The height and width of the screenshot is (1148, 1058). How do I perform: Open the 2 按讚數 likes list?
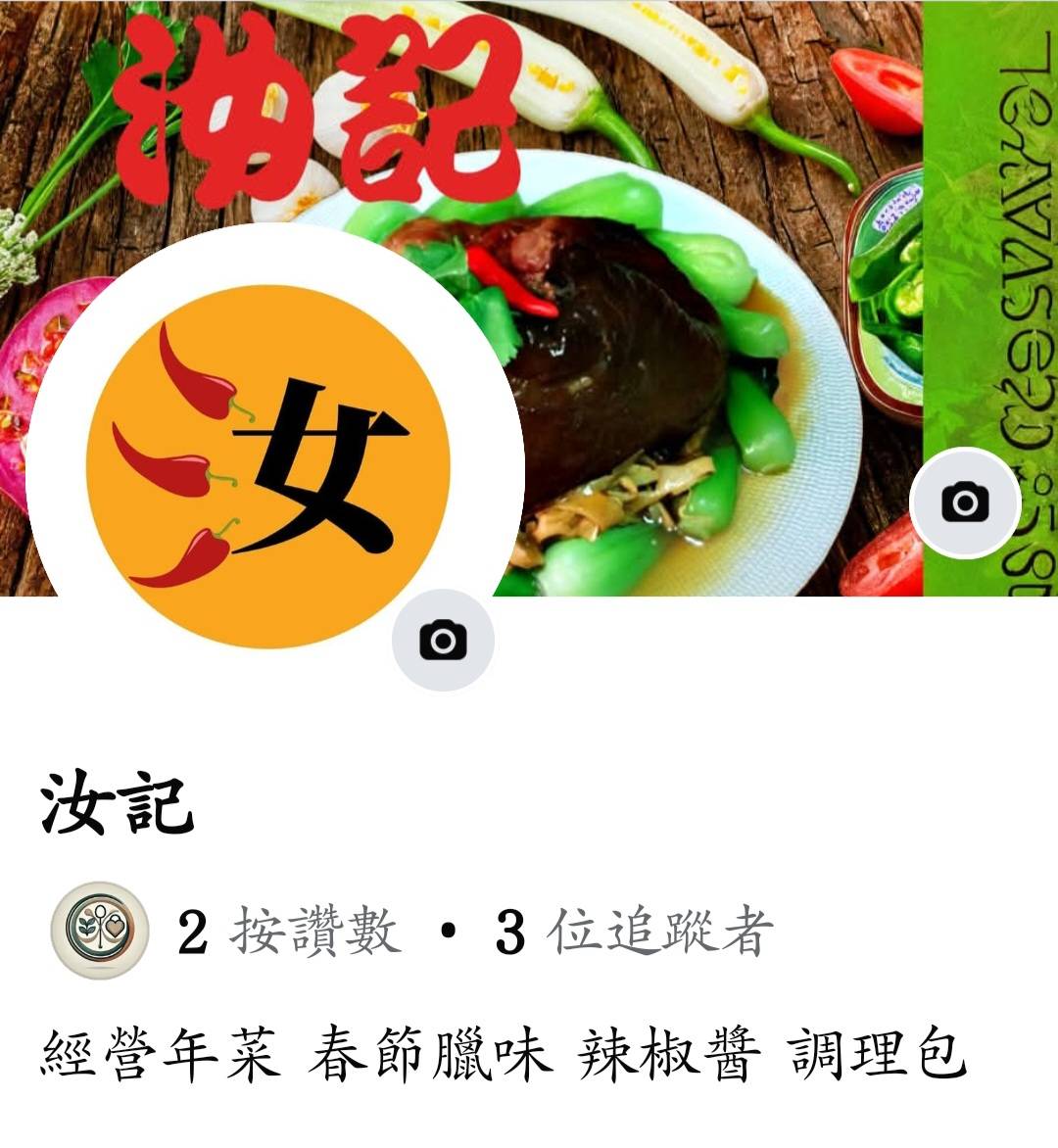(289, 931)
